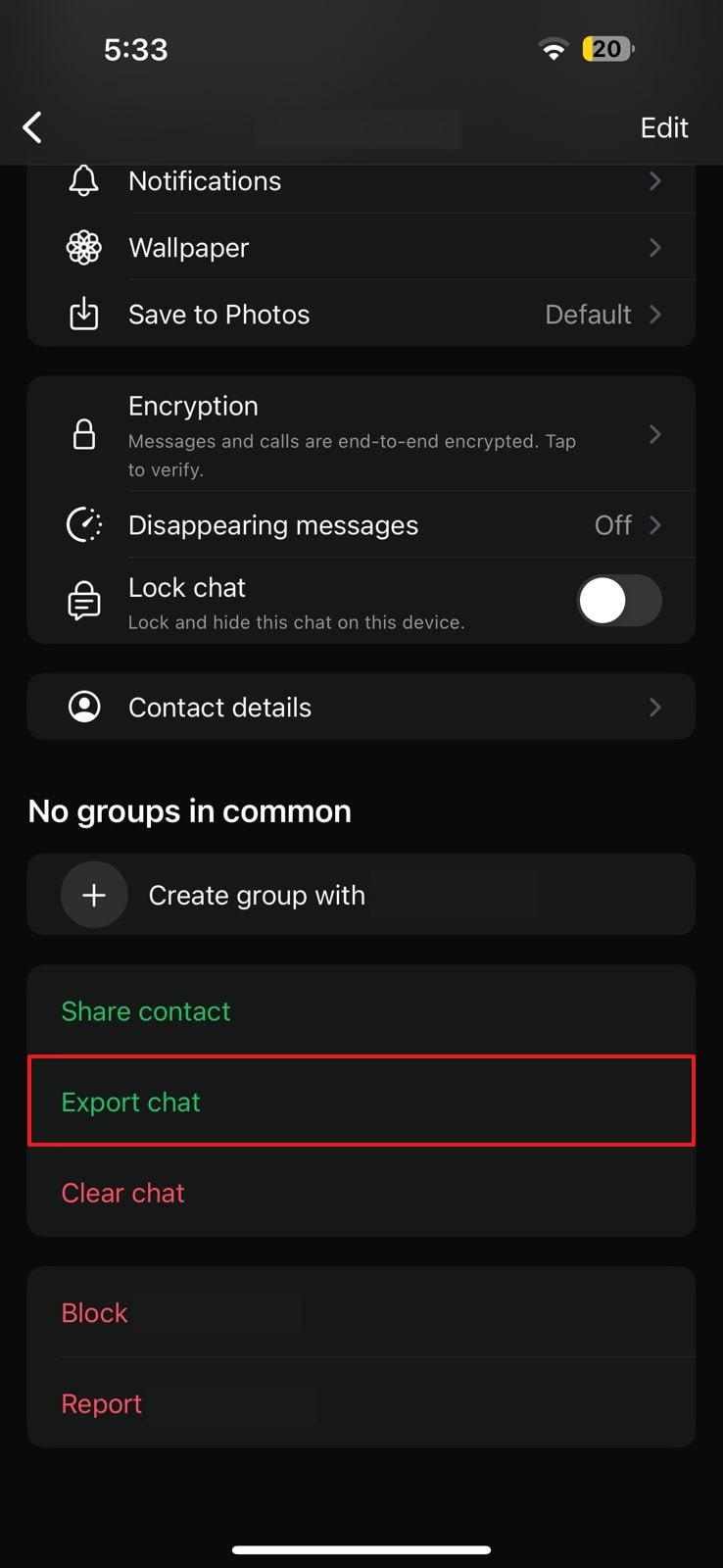This screenshot has height=1568, width=723.
Task: Tap Edit in the top bar
Action: tap(664, 127)
